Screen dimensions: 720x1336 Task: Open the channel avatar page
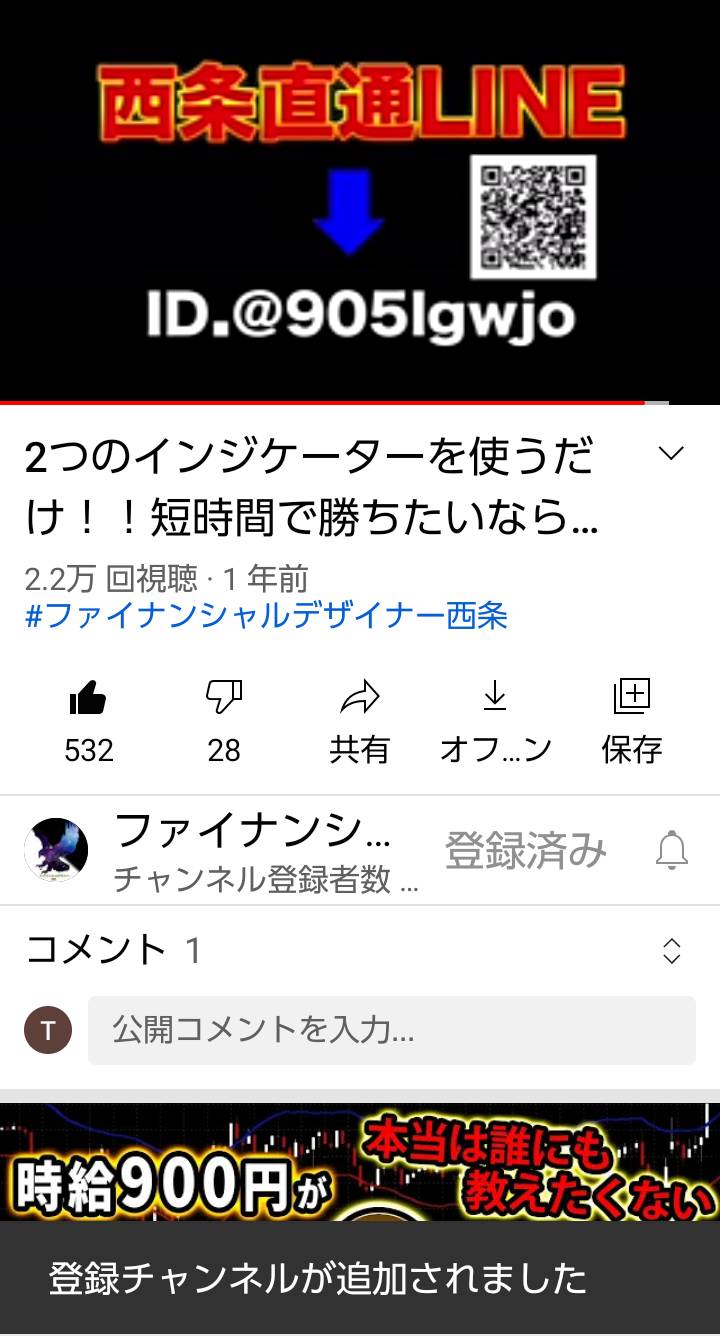56,850
